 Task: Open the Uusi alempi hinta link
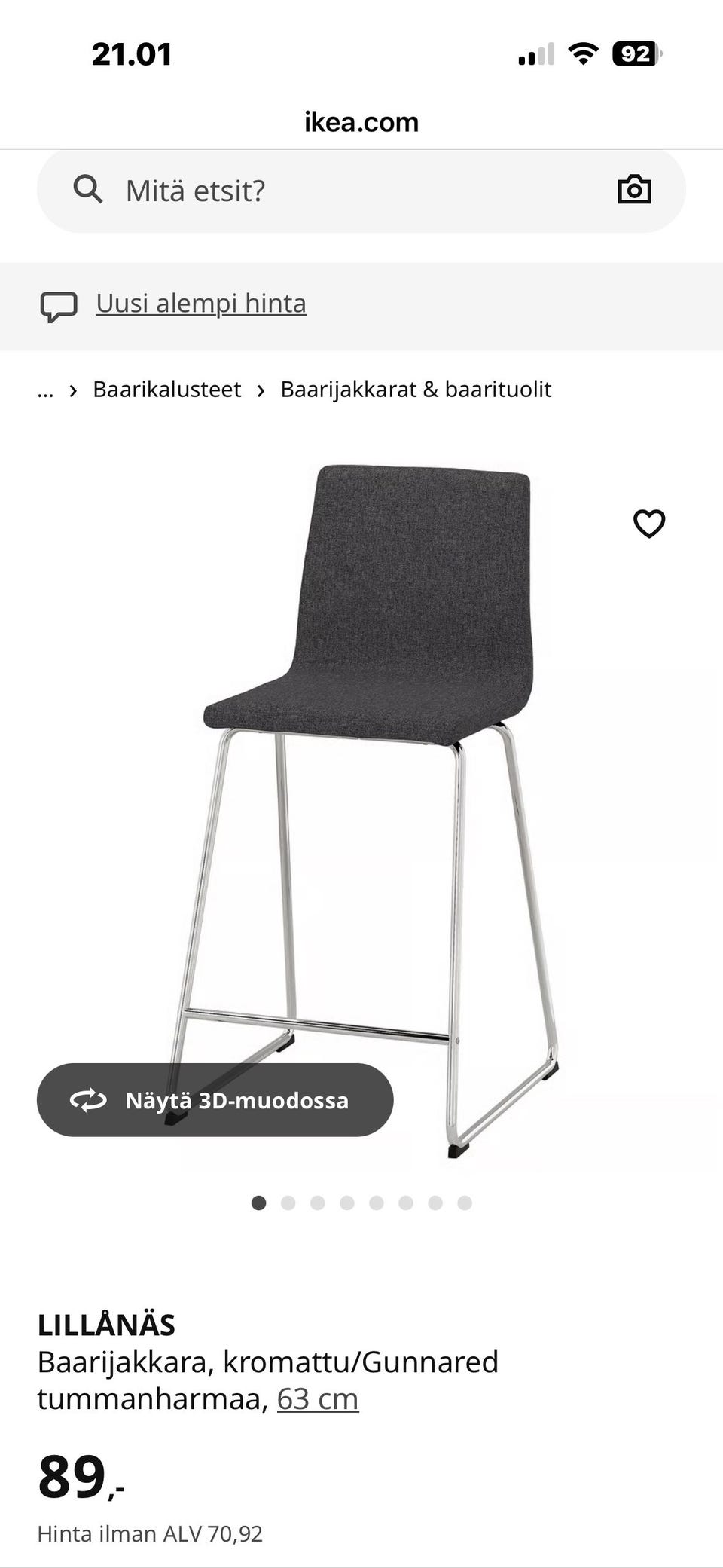click(x=200, y=302)
